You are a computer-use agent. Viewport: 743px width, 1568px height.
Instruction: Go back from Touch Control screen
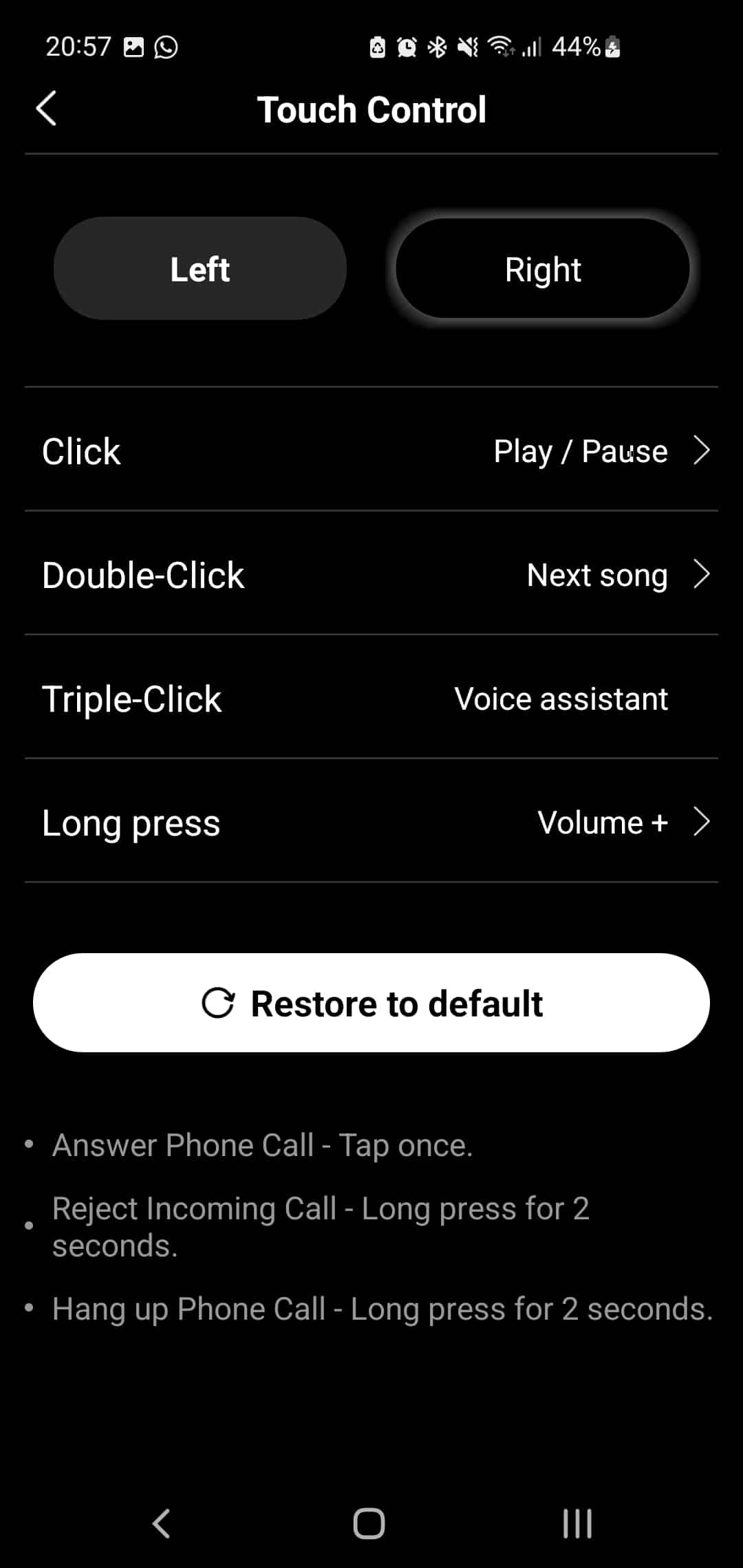point(47,109)
